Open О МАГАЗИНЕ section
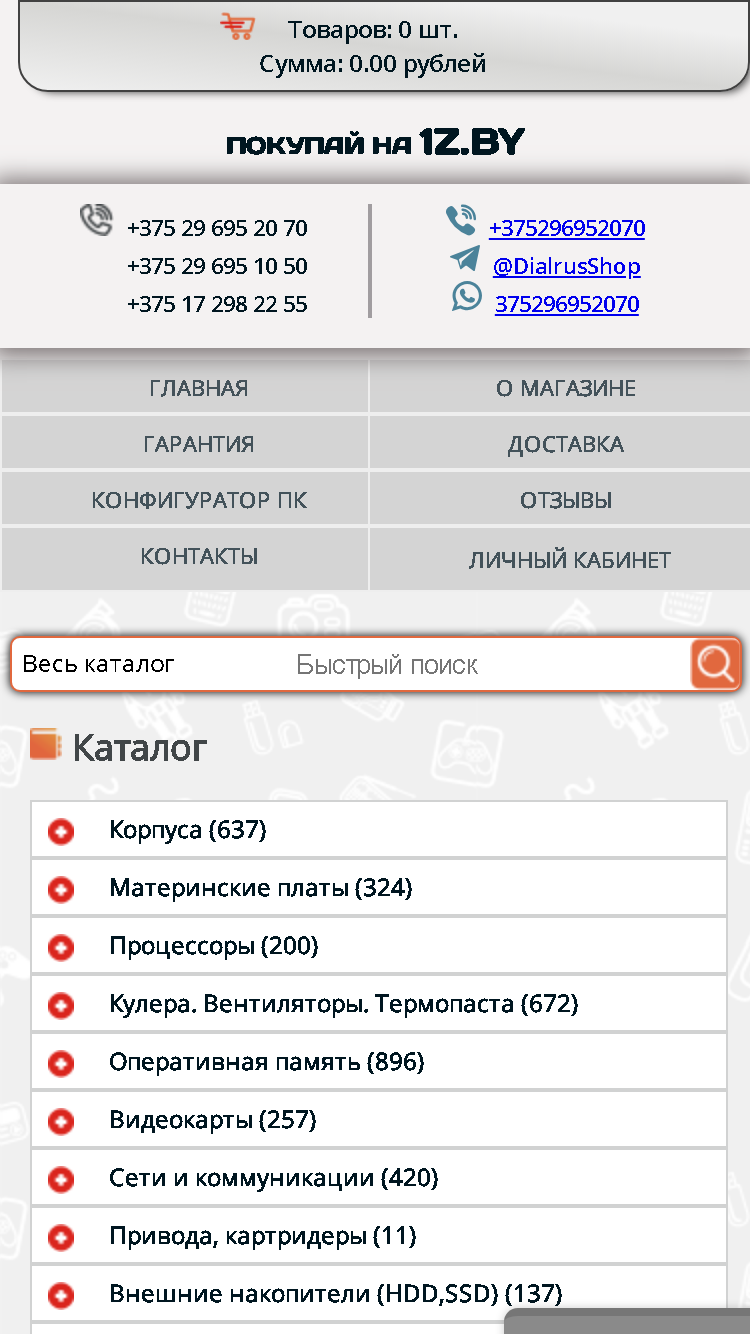This screenshot has height=1334, width=750. [566, 388]
